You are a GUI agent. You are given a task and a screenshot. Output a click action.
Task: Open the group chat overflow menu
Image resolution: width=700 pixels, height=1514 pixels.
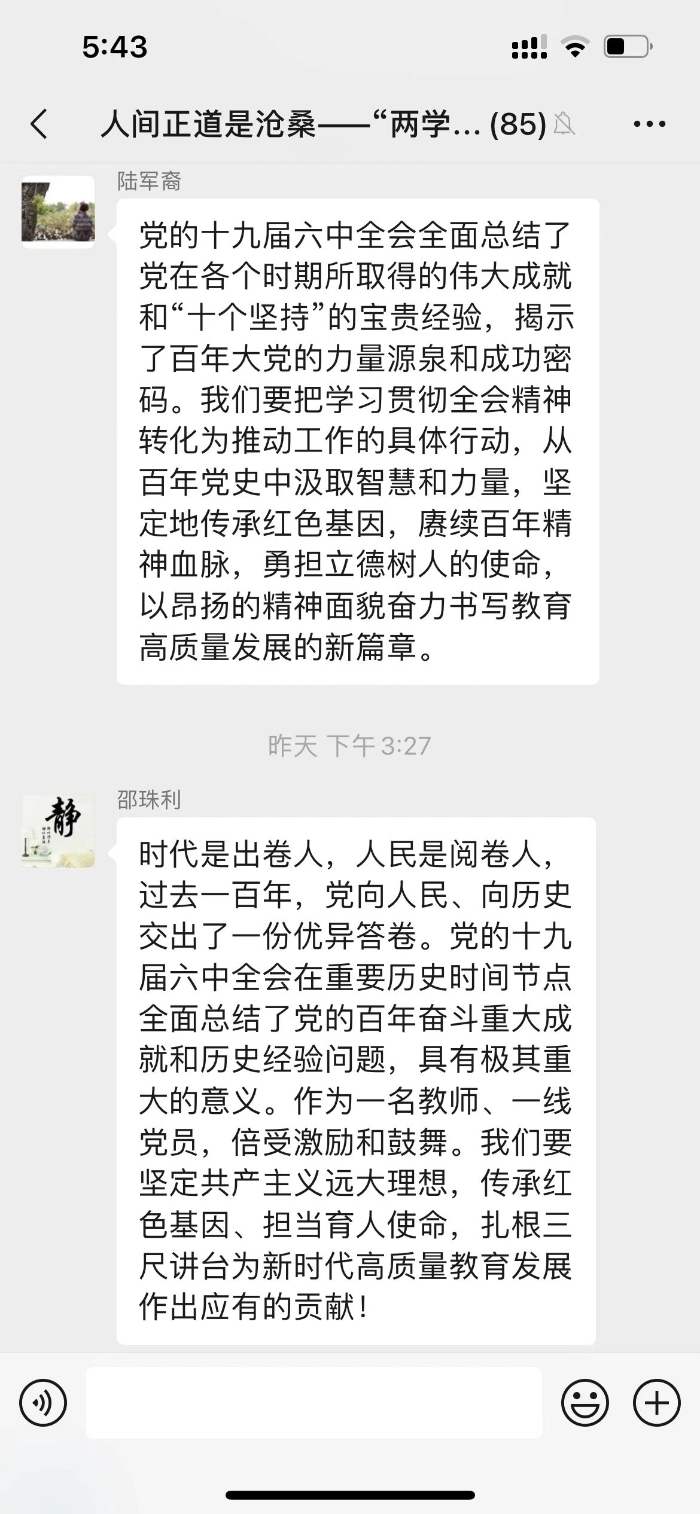click(x=649, y=124)
